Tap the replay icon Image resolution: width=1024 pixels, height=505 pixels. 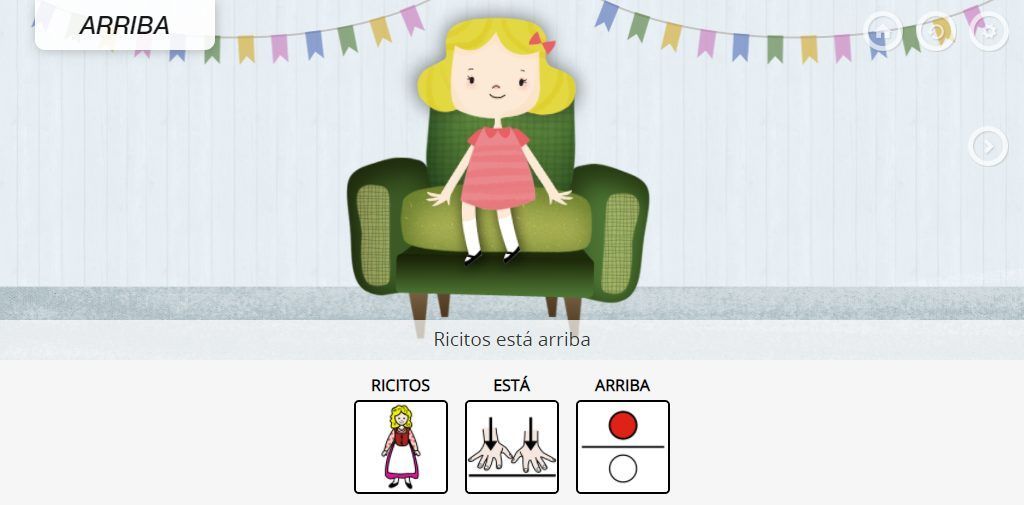pyautogui.click(x=936, y=32)
